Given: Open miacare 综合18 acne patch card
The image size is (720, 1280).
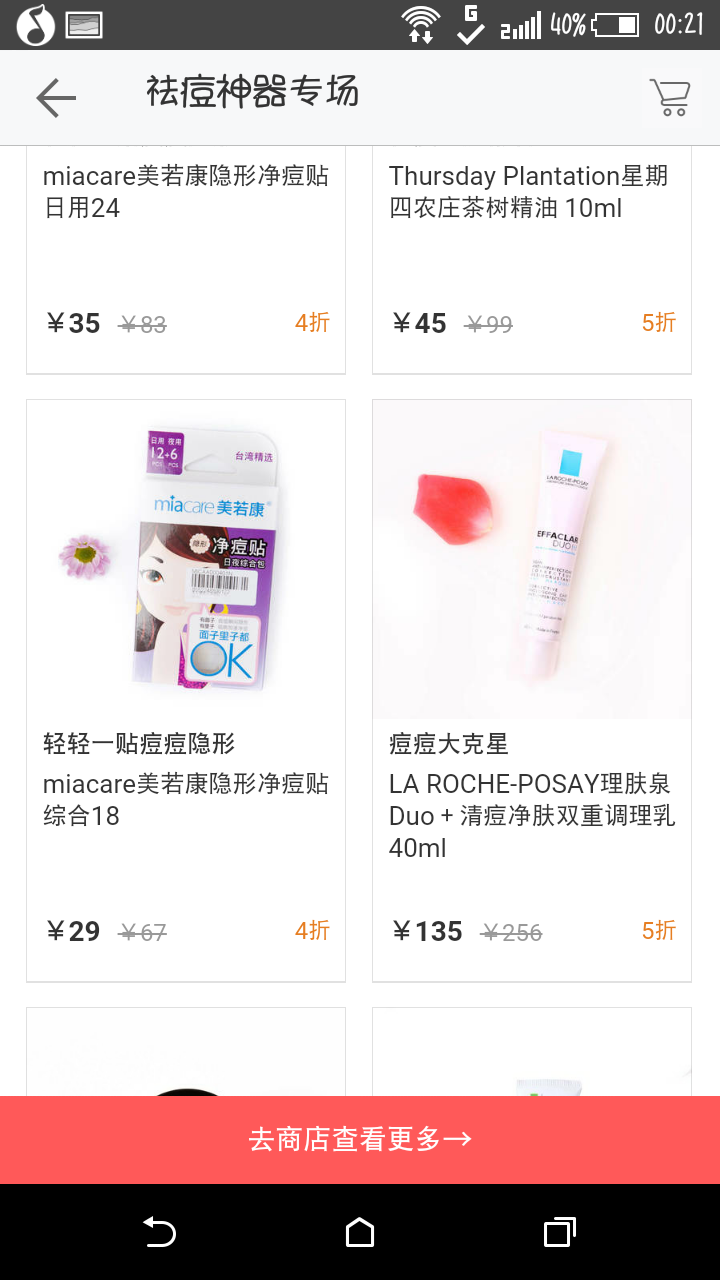Looking at the screenshot, I should pos(186,690).
